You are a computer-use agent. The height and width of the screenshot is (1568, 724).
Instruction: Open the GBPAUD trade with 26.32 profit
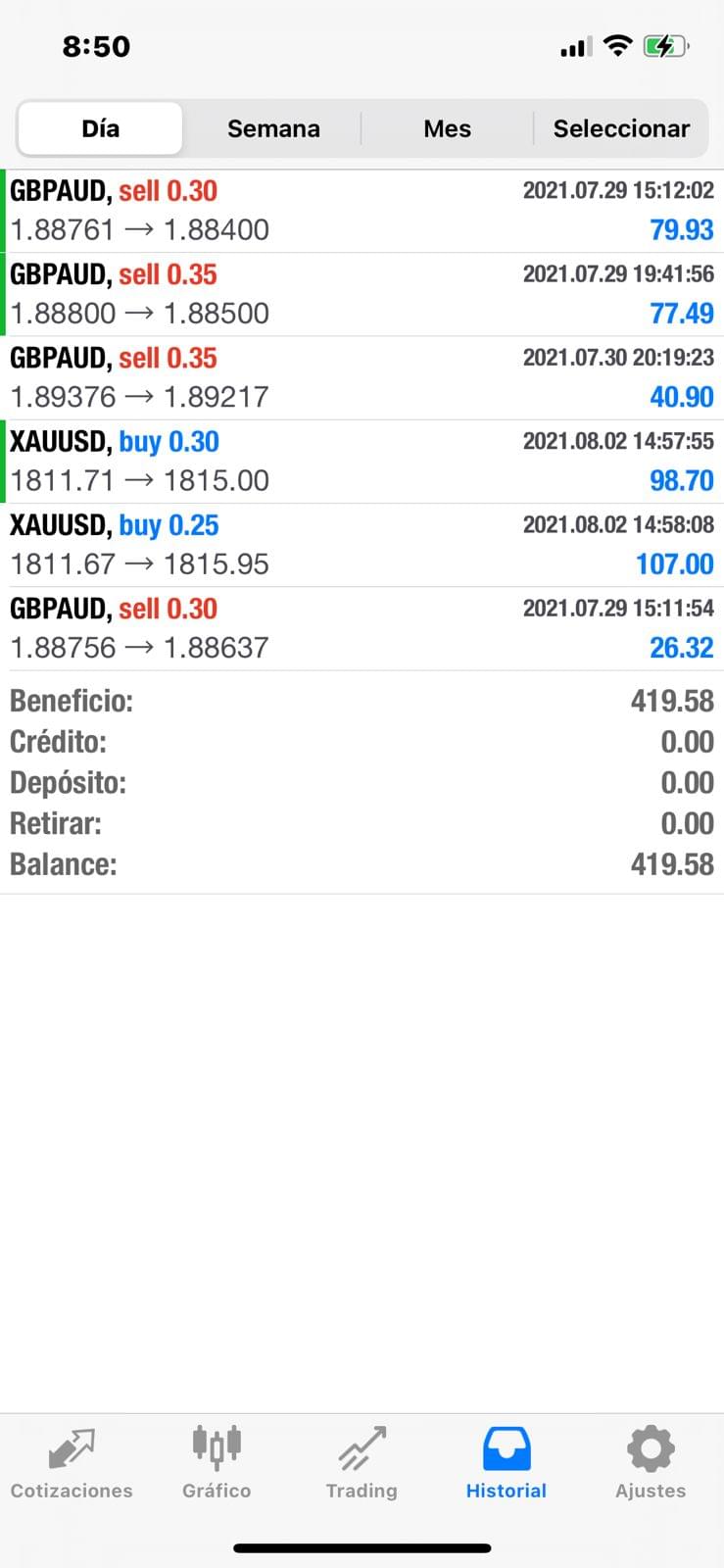coord(362,628)
